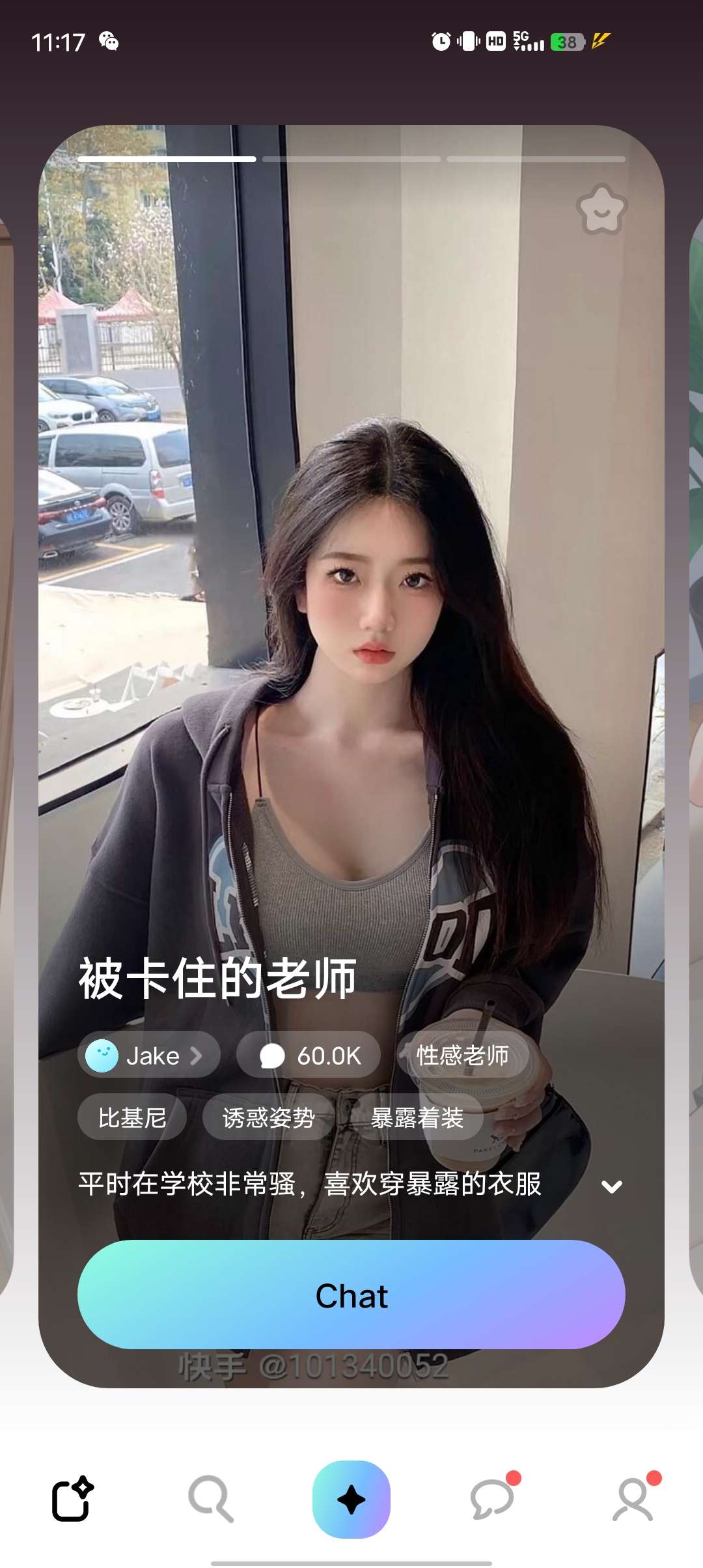The image size is (703, 1568).
Task: Open the messages tab
Action: tap(492, 1498)
